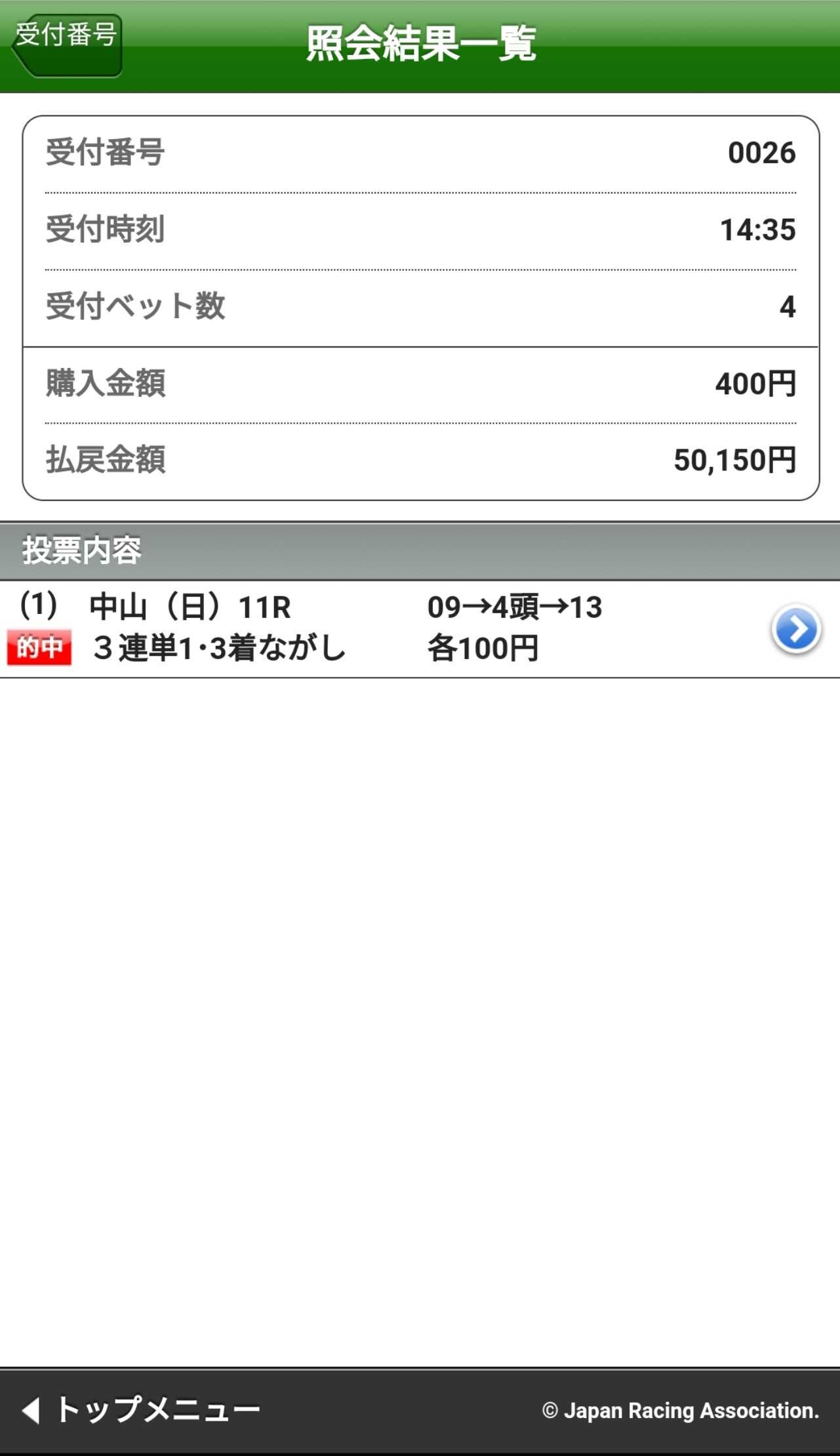The height and width of the screenshot is (1456, 840).
Task: Tap the blue chevron on the 11R bet
Action: pos(795,630)
